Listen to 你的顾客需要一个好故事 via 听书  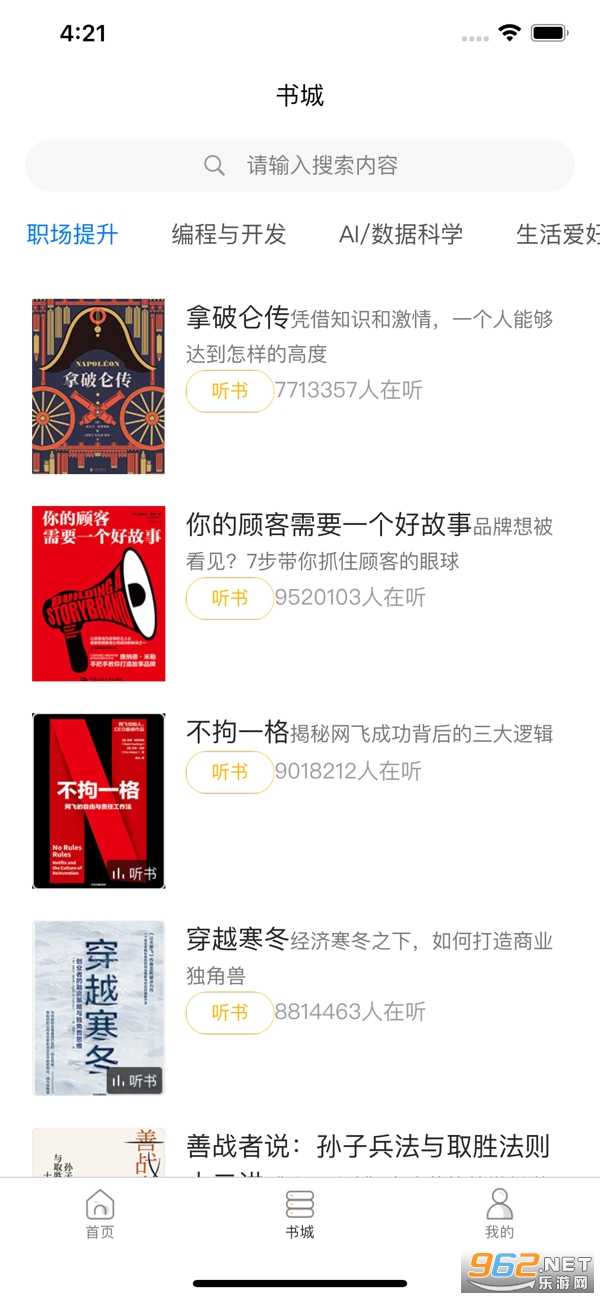pyautogui.click(x=230, y=598)
